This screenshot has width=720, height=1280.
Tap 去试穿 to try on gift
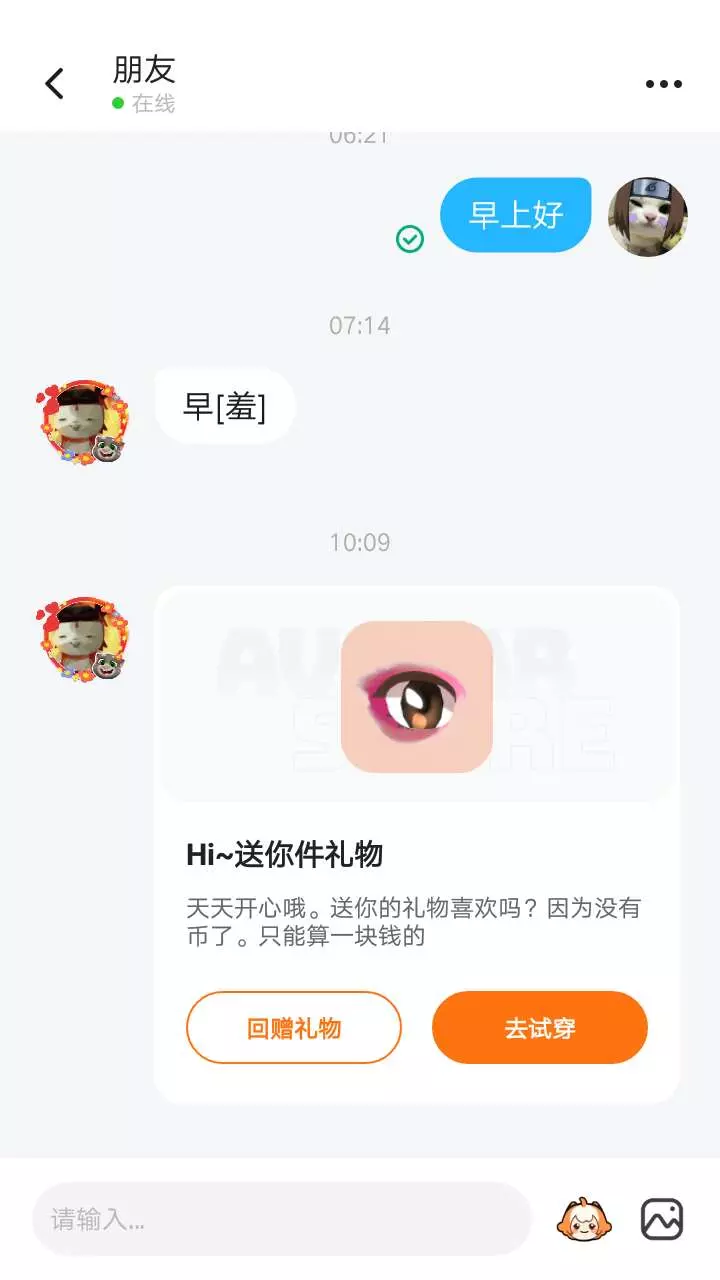pos(540,1027)
